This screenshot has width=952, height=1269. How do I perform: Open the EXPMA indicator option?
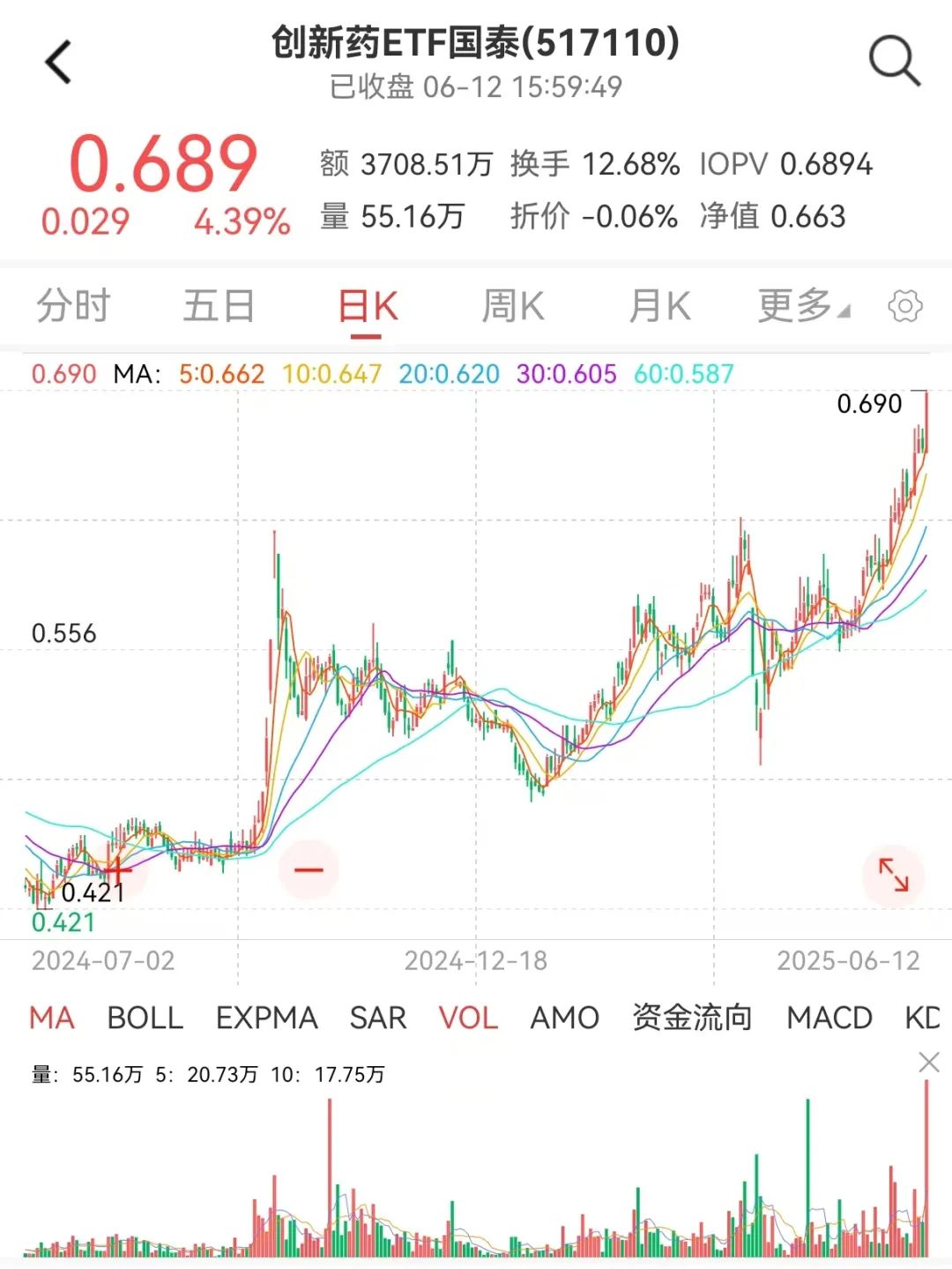(x=266, y=1019)
